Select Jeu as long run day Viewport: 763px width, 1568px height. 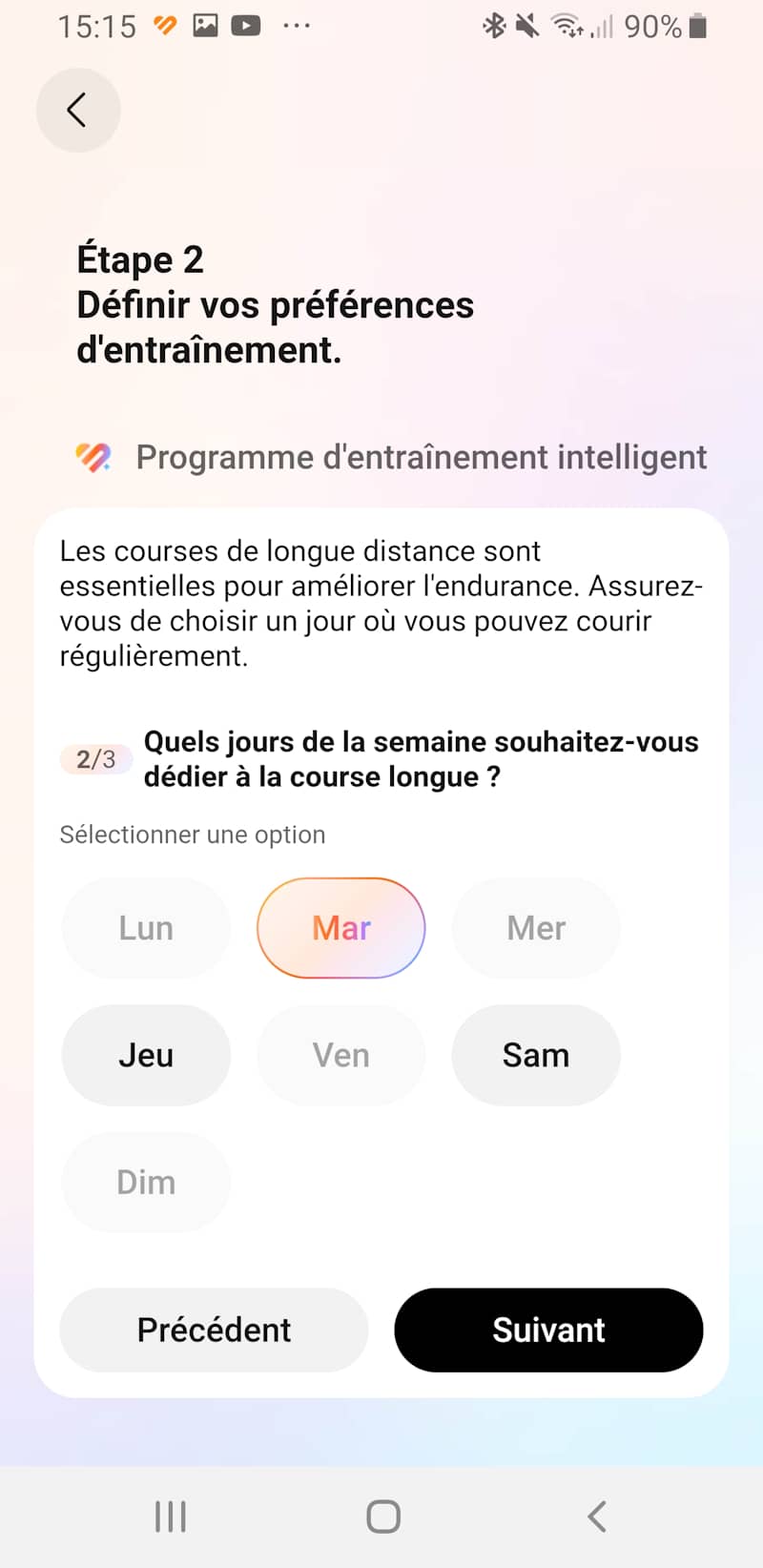146,1055
